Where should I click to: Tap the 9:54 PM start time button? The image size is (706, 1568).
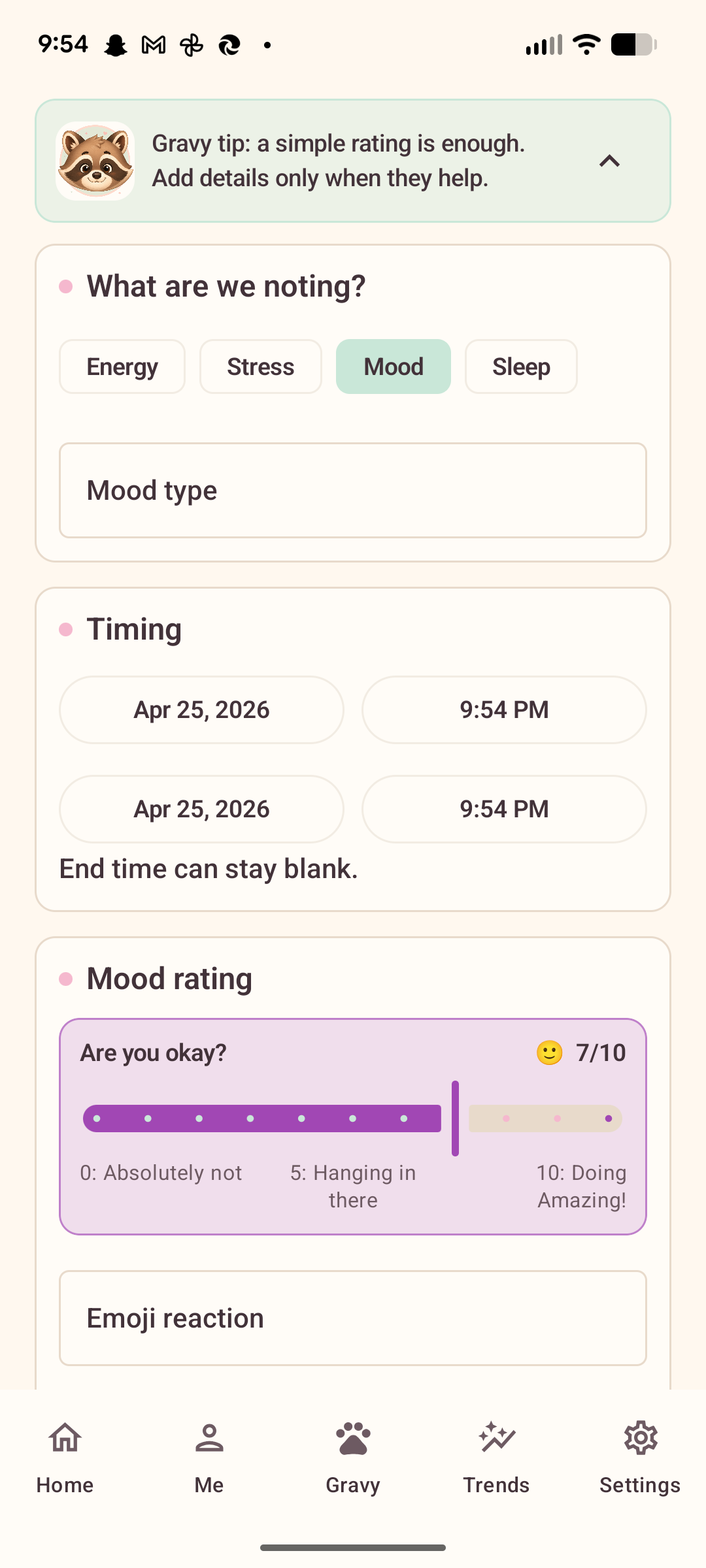(504, 710)
